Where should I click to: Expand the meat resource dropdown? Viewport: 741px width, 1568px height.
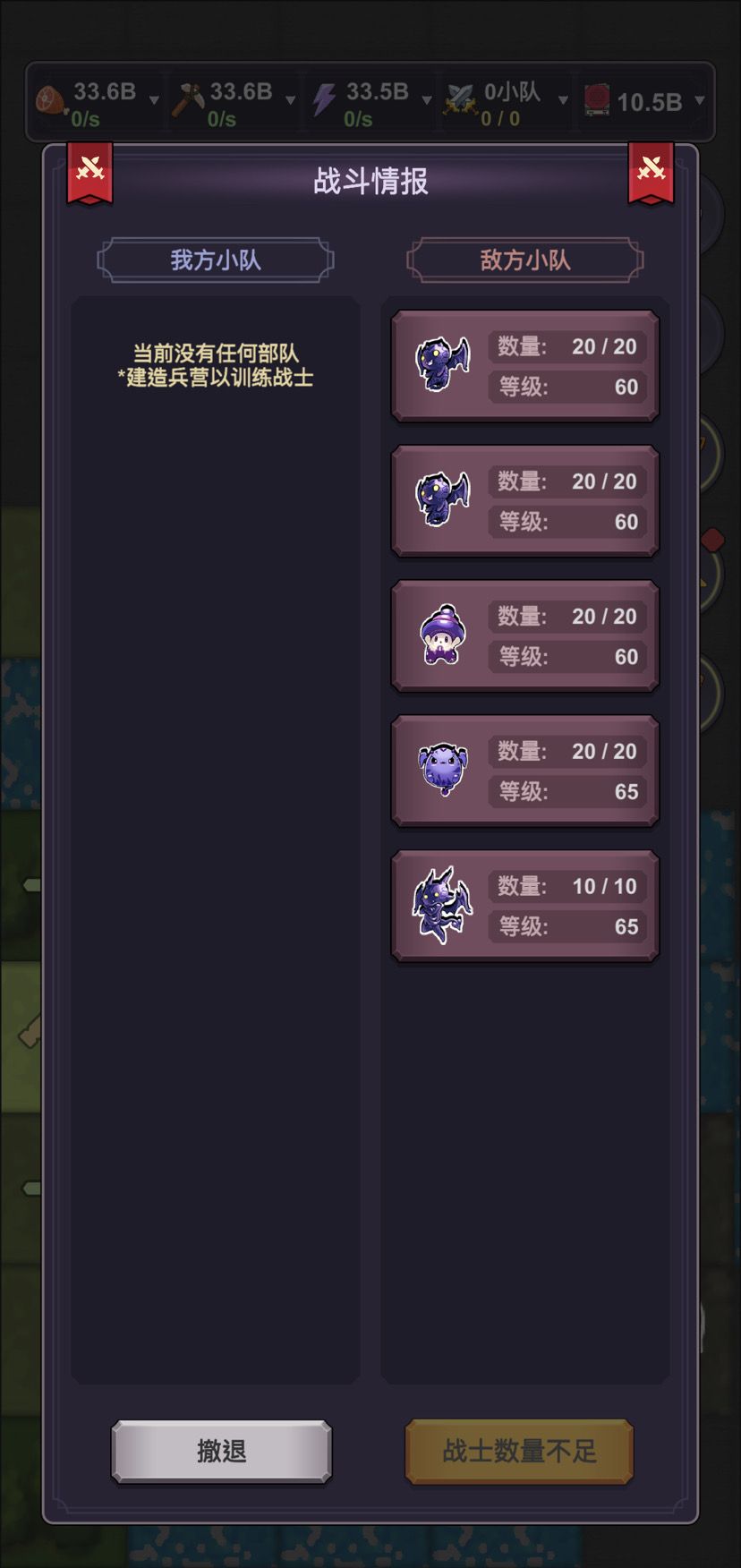coord(154,100)
